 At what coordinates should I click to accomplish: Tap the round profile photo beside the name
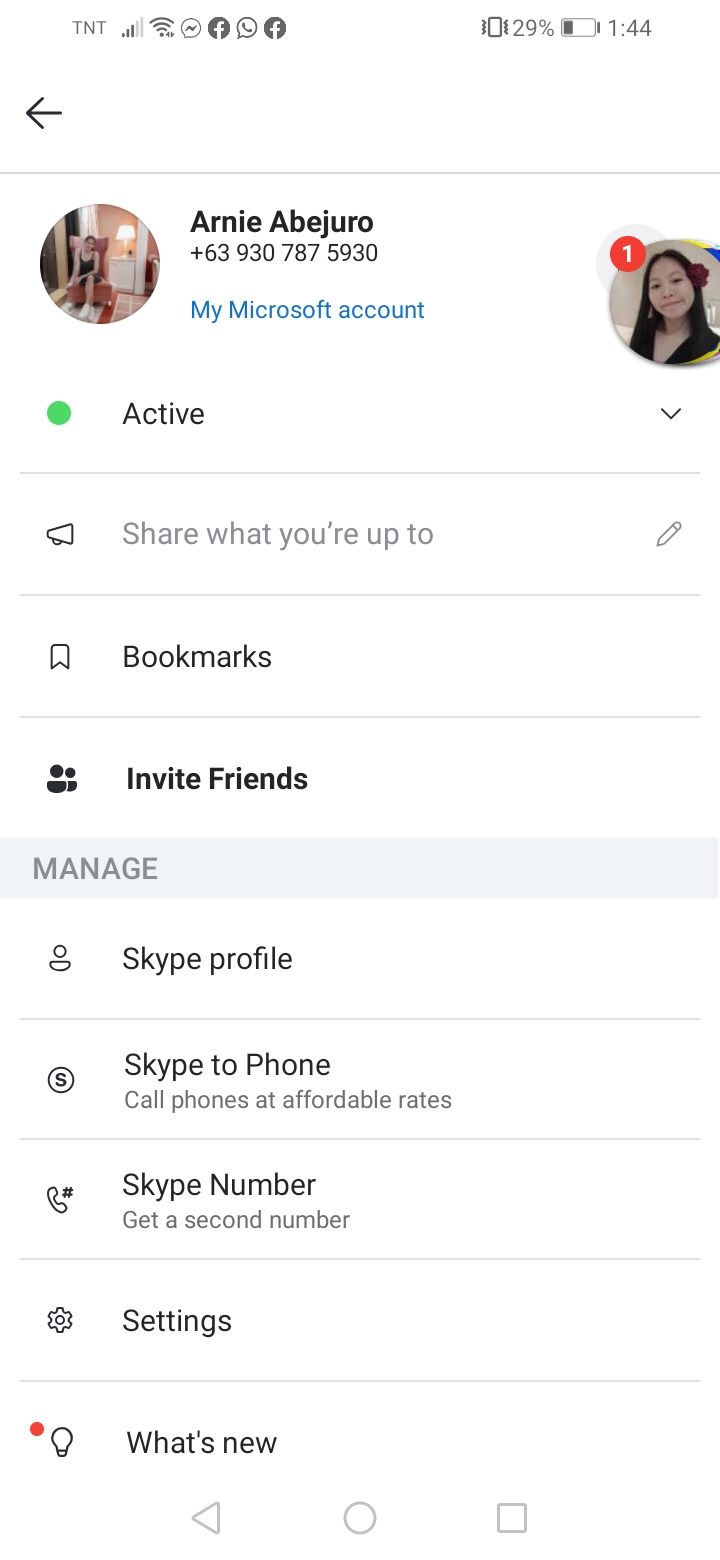(x=100, y=264)
